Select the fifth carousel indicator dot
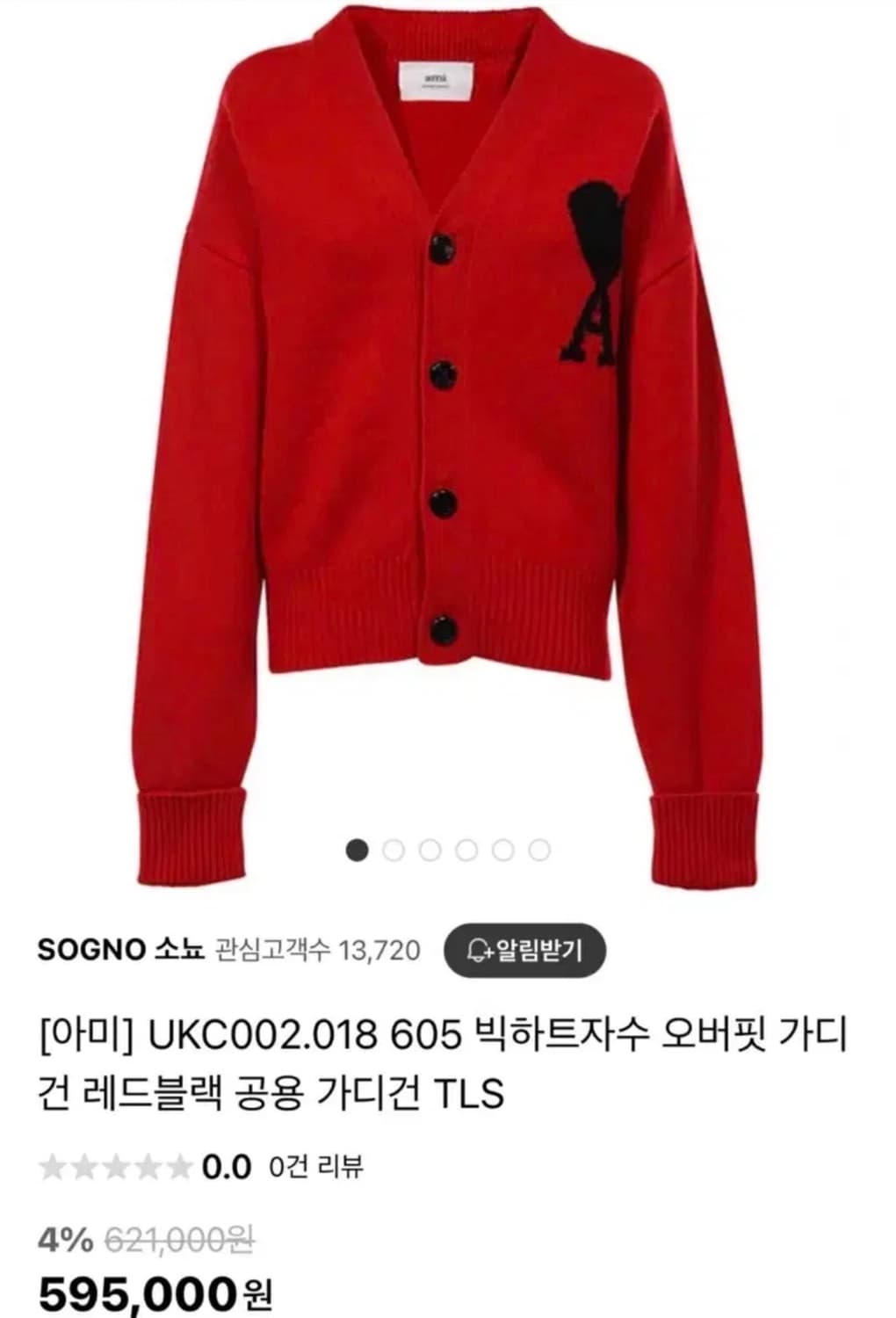The image size is (896, 1318). [501, 851]
